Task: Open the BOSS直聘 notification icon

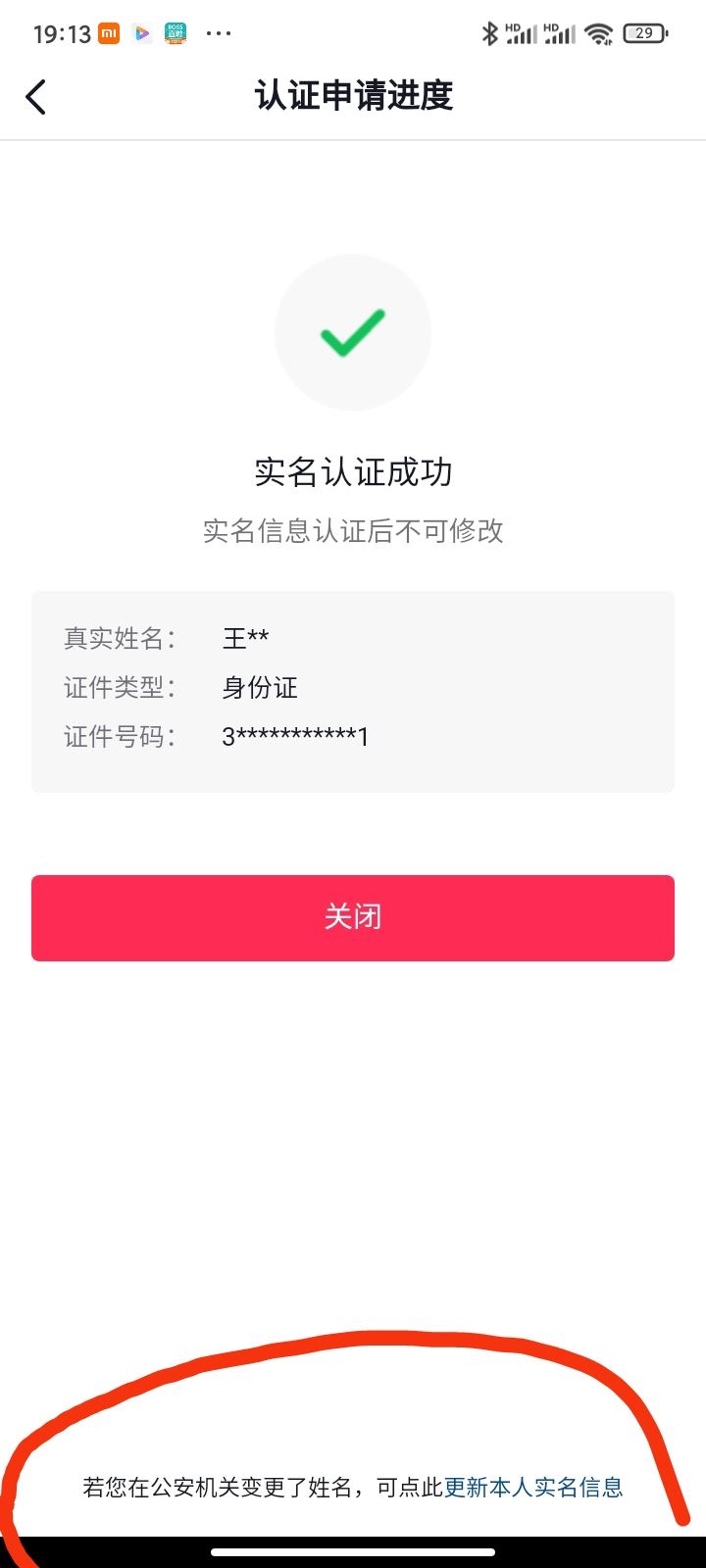Action: pos(175,32)
